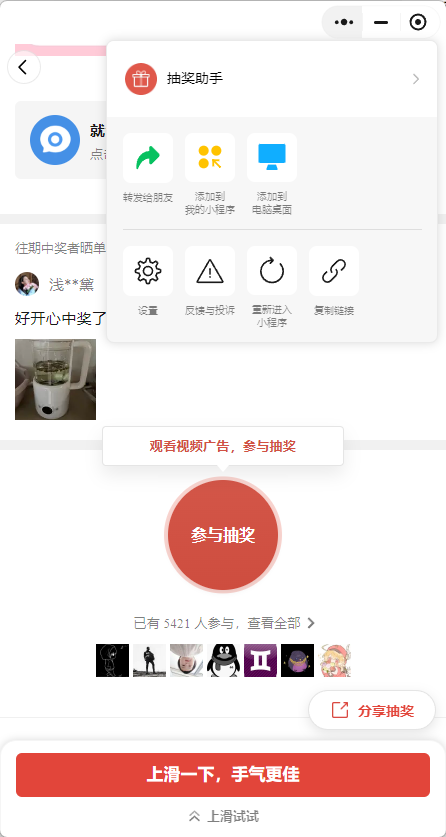
Task: Tap 重新进入小程序 to reload
Action: [272, 287]
